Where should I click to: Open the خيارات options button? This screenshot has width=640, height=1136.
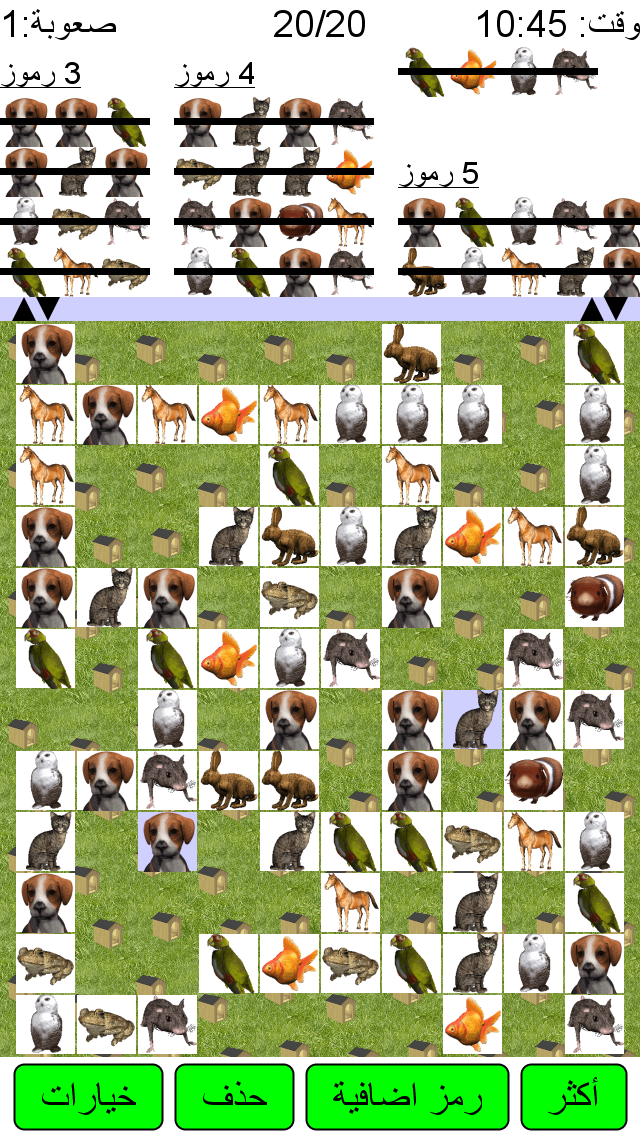(88, 1096)
